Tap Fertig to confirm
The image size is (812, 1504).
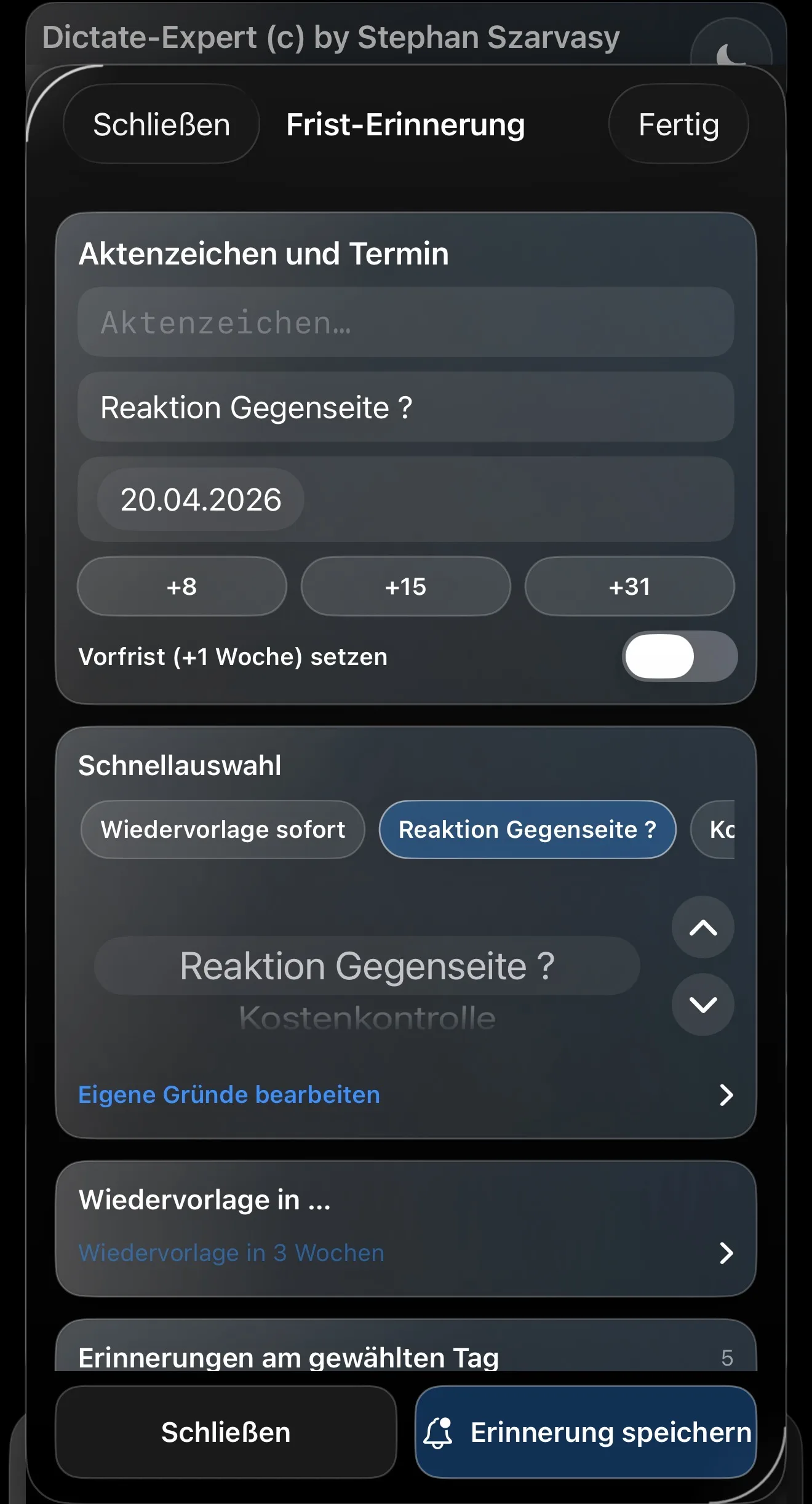(678, 124)
